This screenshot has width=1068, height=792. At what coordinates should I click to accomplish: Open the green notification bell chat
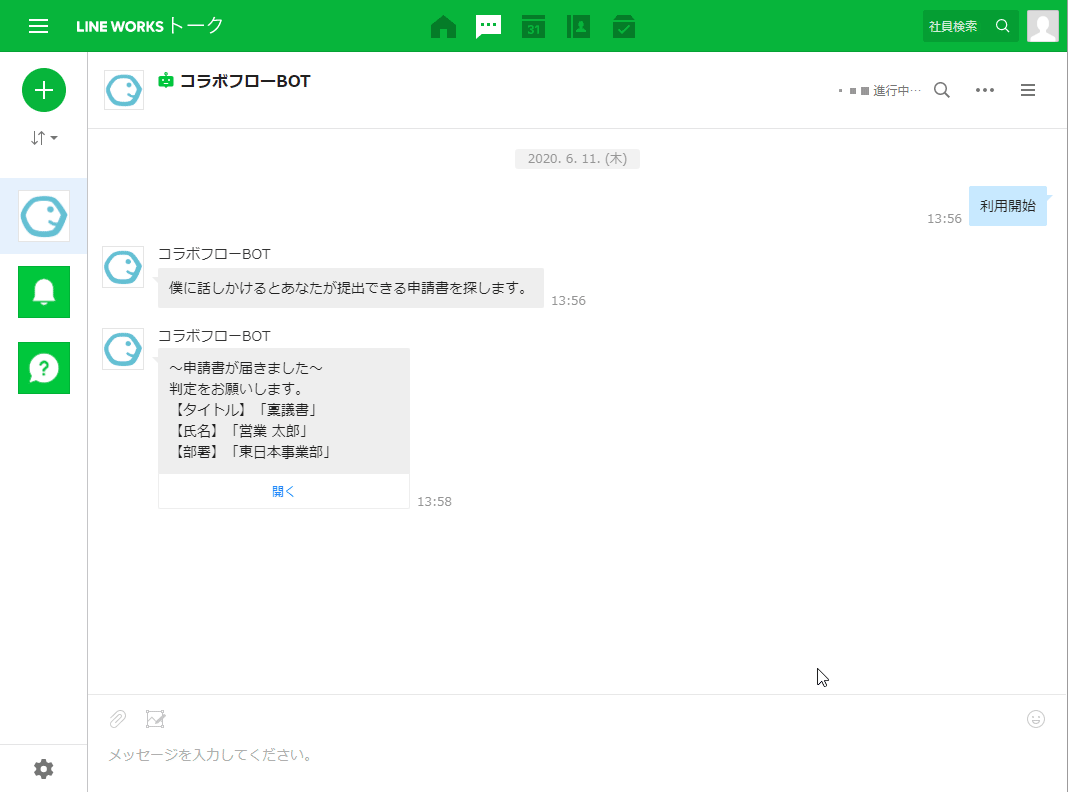(44, 292)
